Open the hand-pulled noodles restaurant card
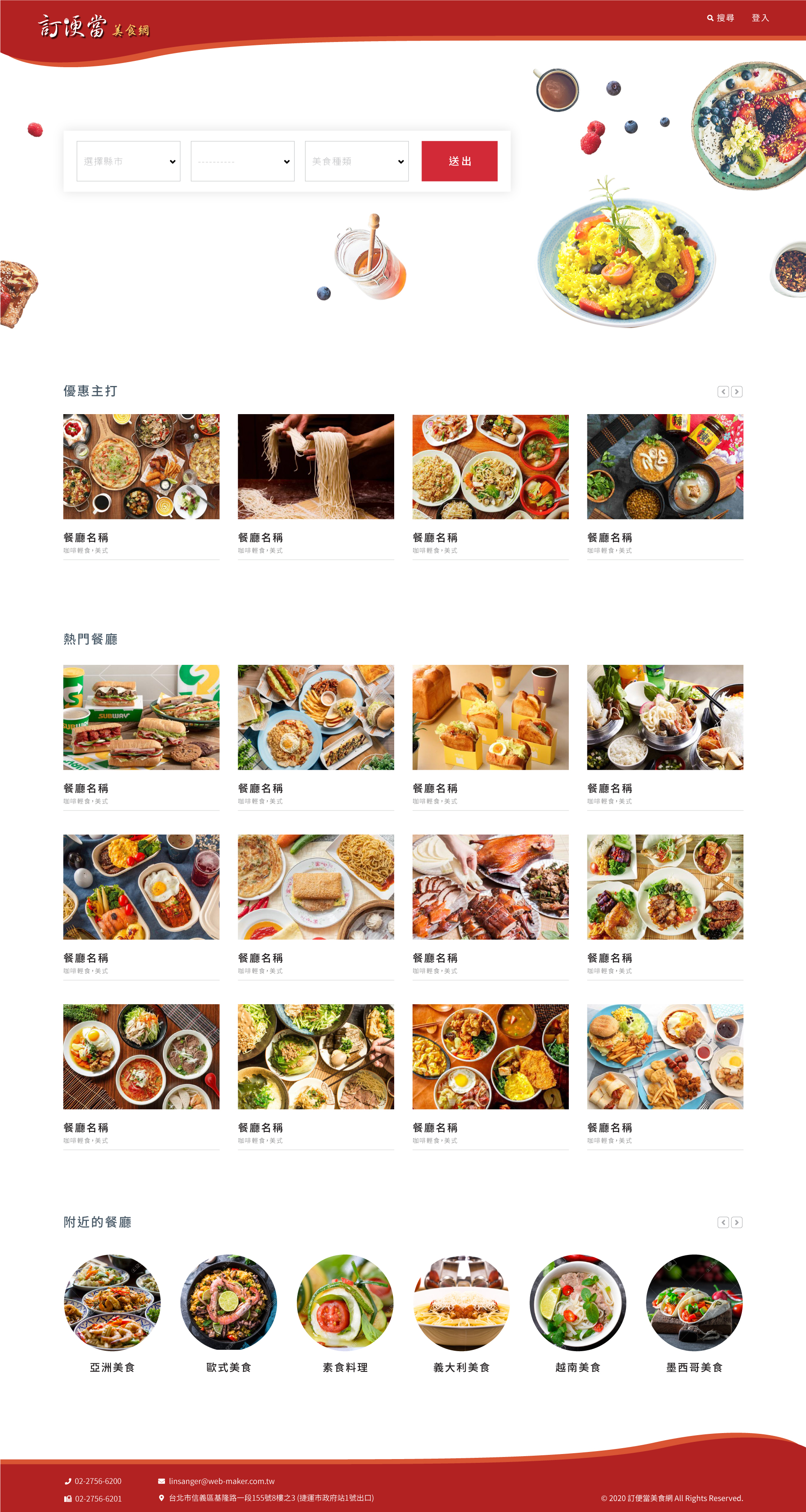806x1512 pixels. [316, 467]
